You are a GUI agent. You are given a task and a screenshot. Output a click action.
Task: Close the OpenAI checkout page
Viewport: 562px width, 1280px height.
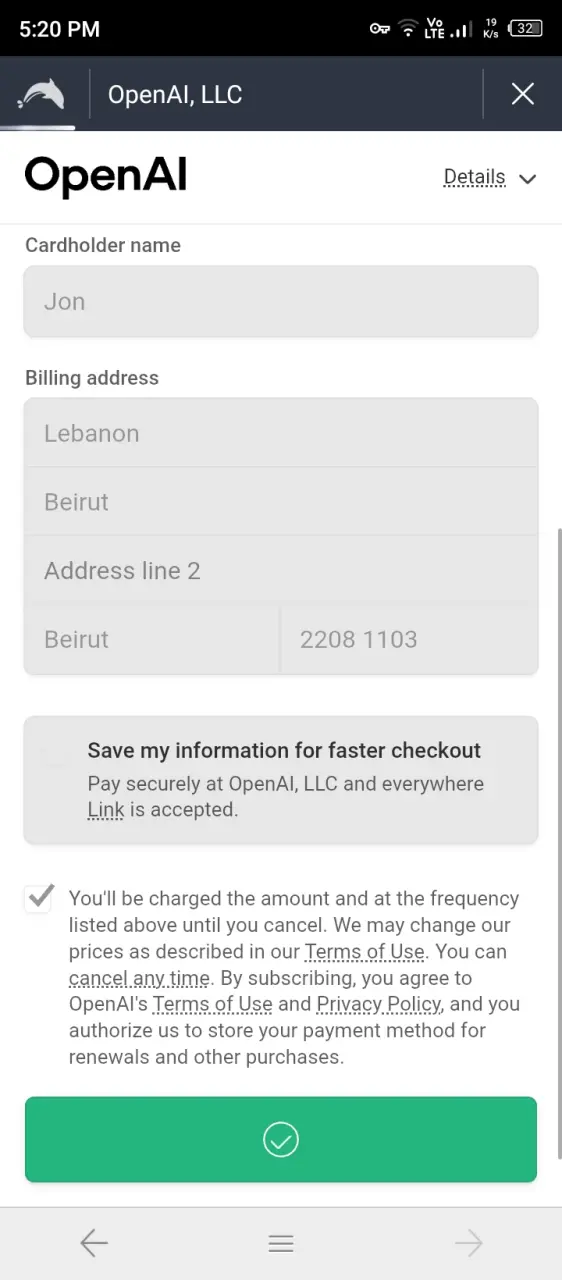(x=523, y=94)
